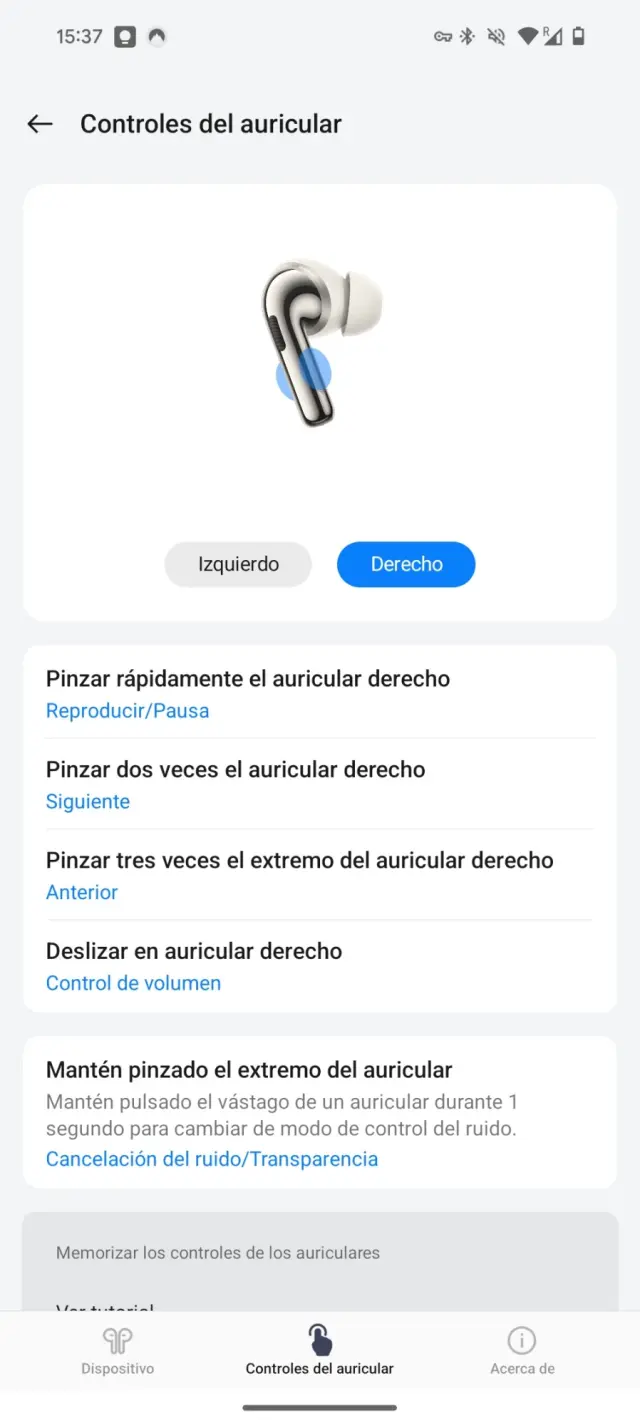Edit Pinzar tres veces action
Screen dimensions: 640x1425
pos(319,875)
